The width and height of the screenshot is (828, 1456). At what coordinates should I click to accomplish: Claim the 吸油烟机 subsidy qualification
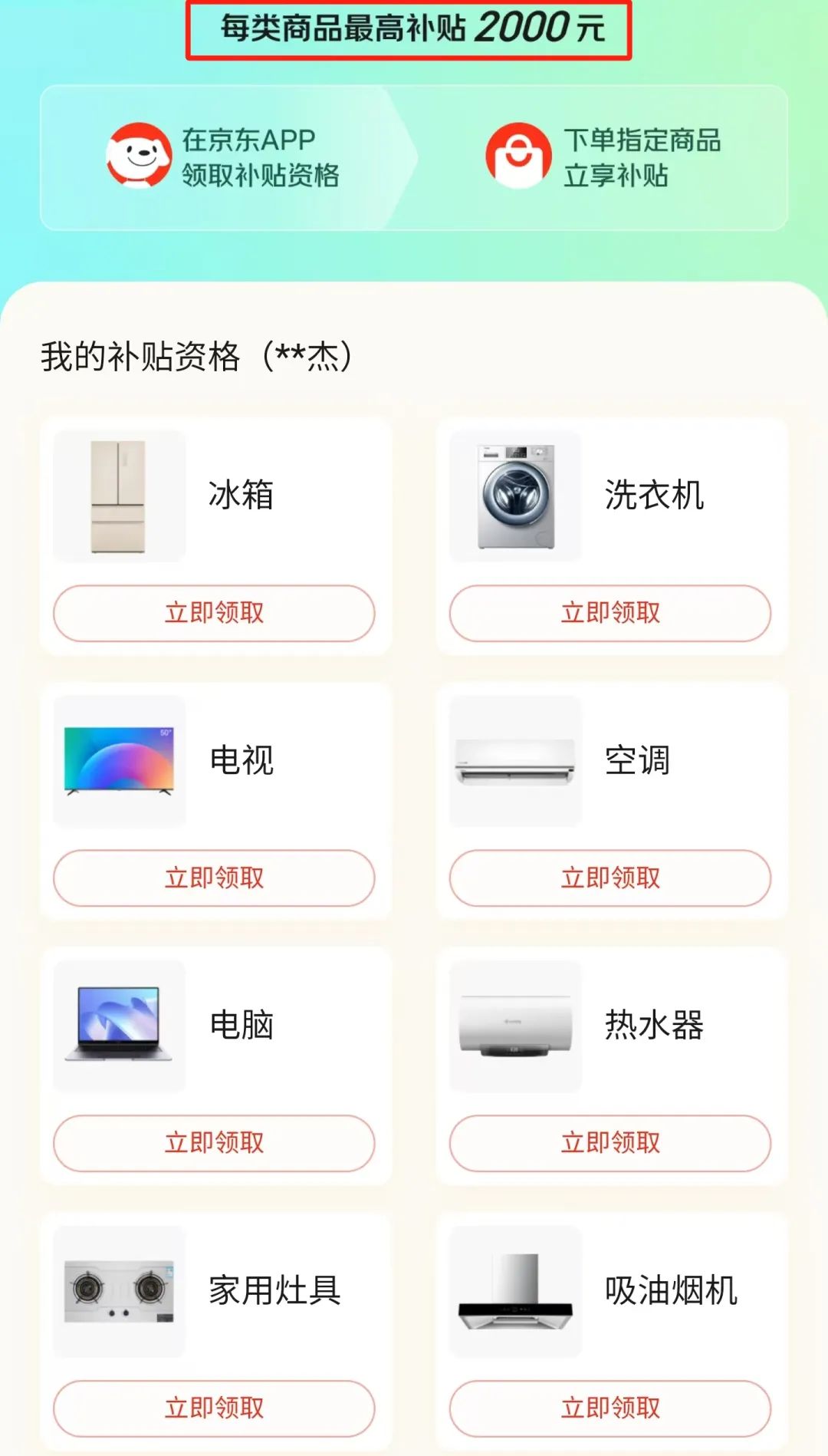[610, 1408]
